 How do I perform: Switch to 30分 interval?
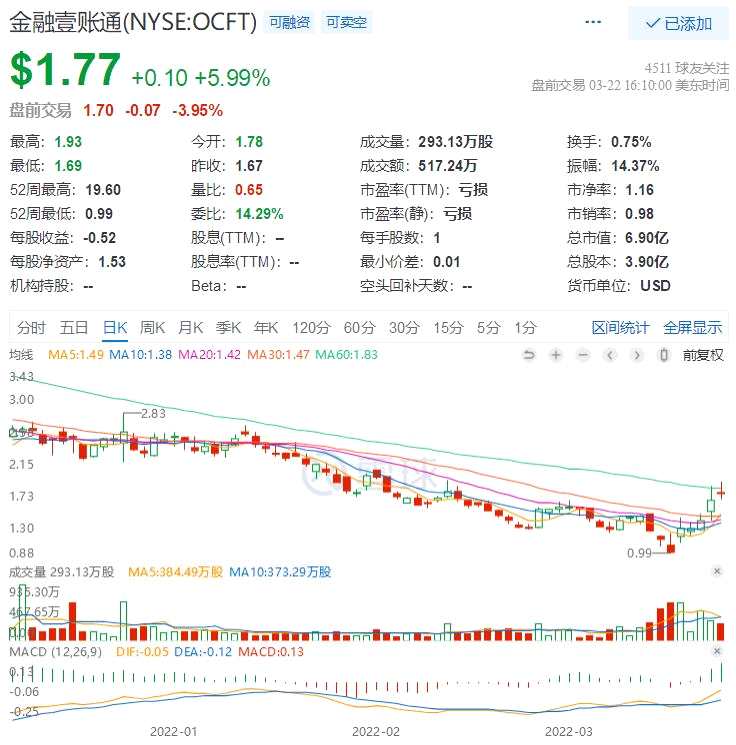tap(404, 327)
